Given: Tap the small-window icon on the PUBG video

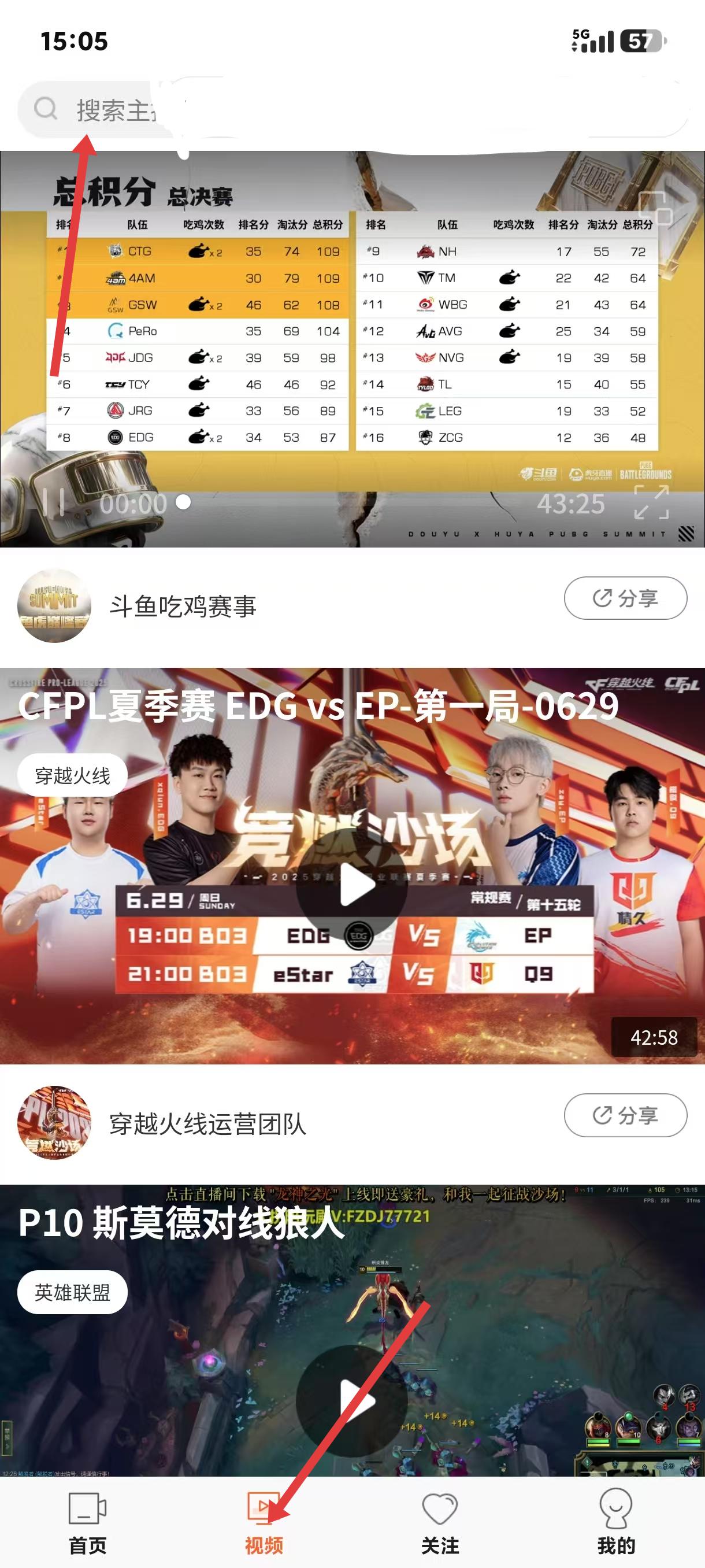Looking at the screenshot, I should pos(655,209).
